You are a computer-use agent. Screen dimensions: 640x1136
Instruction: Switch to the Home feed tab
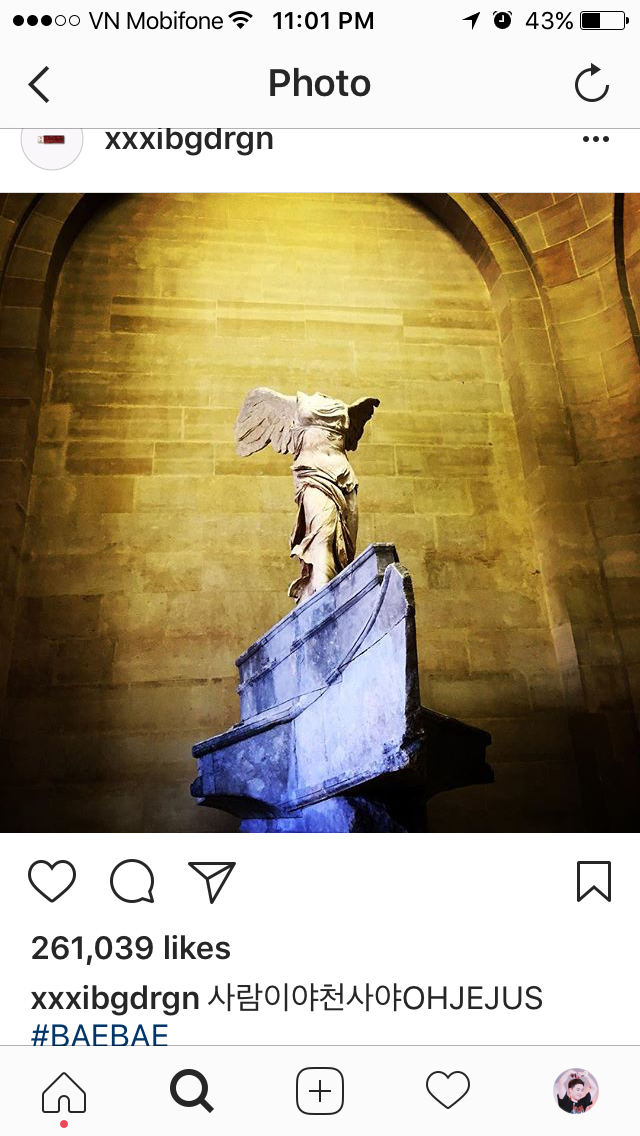64,1091
